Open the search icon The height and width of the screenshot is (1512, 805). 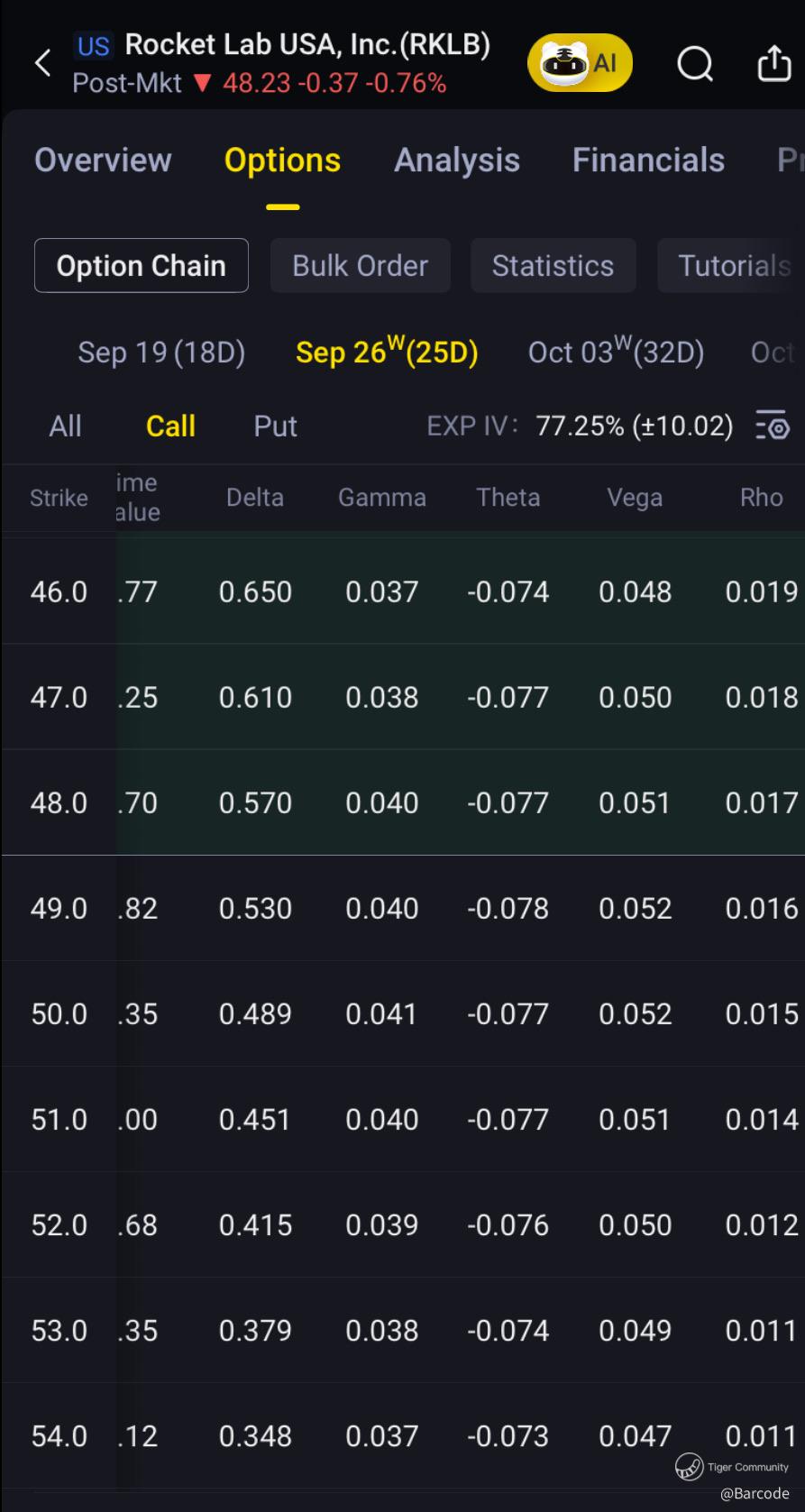pyautogui.click(x=695, y=63)
